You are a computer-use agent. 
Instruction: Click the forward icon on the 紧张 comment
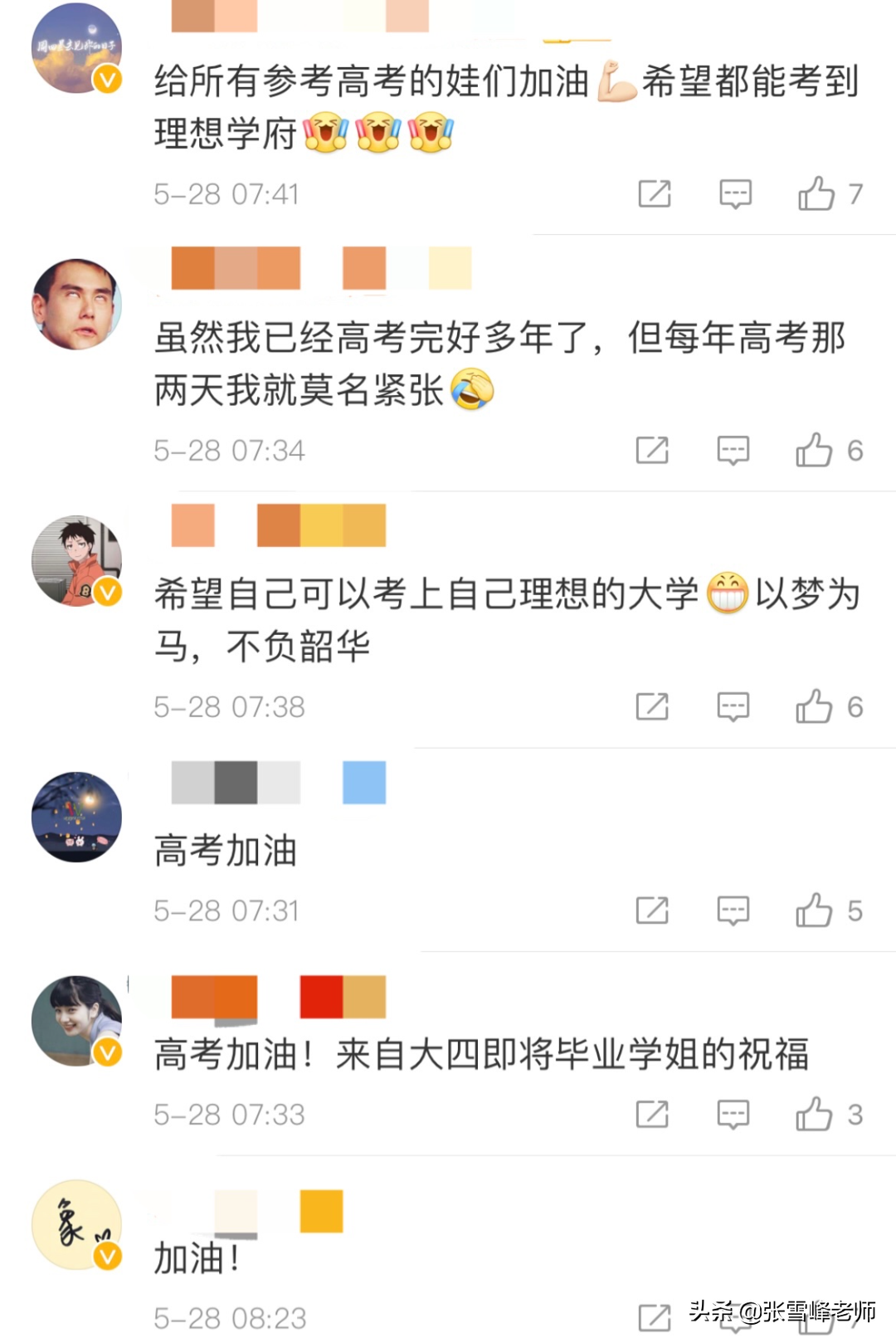coord(655,451)
